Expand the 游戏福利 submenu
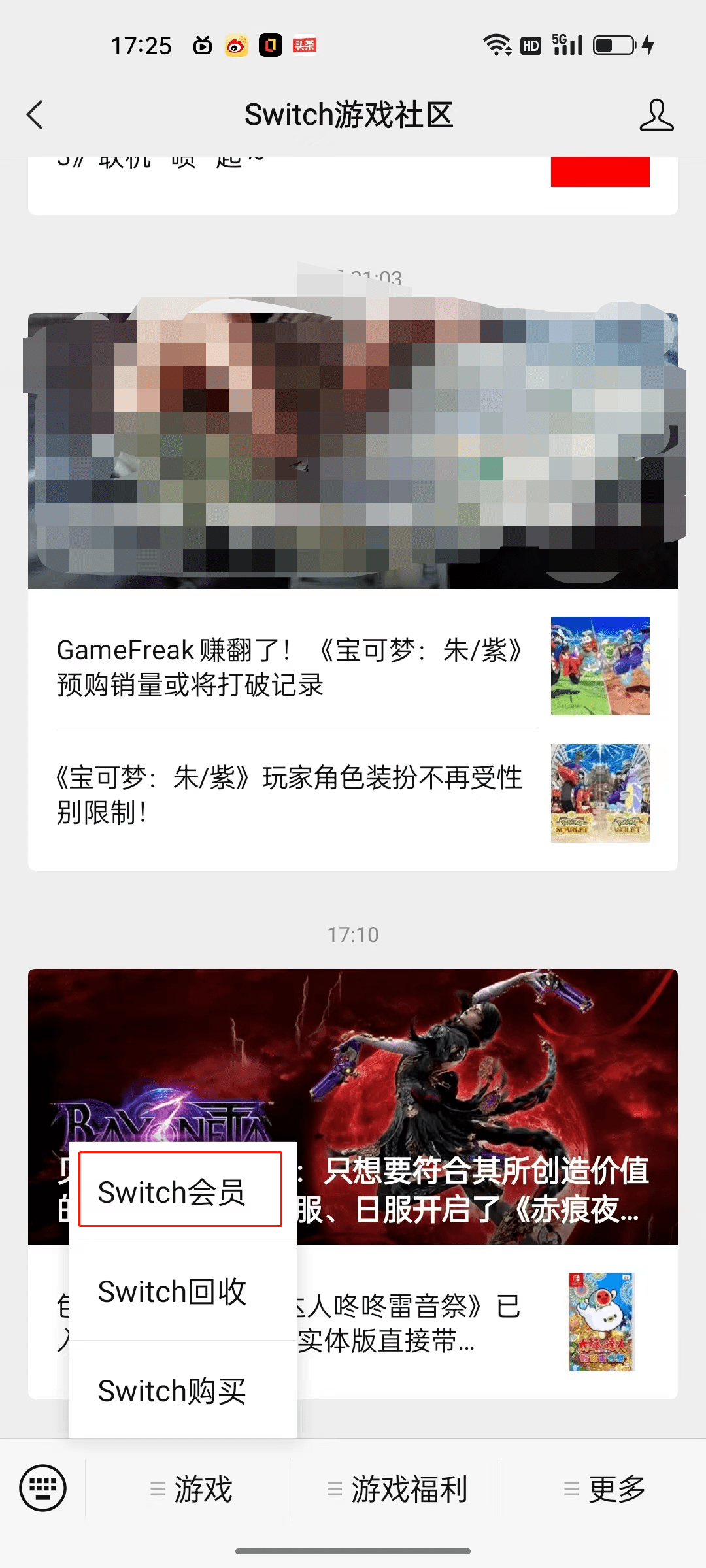This screenshot has height=1568, width=706. pyautogui.click(x=397, y=1487)
